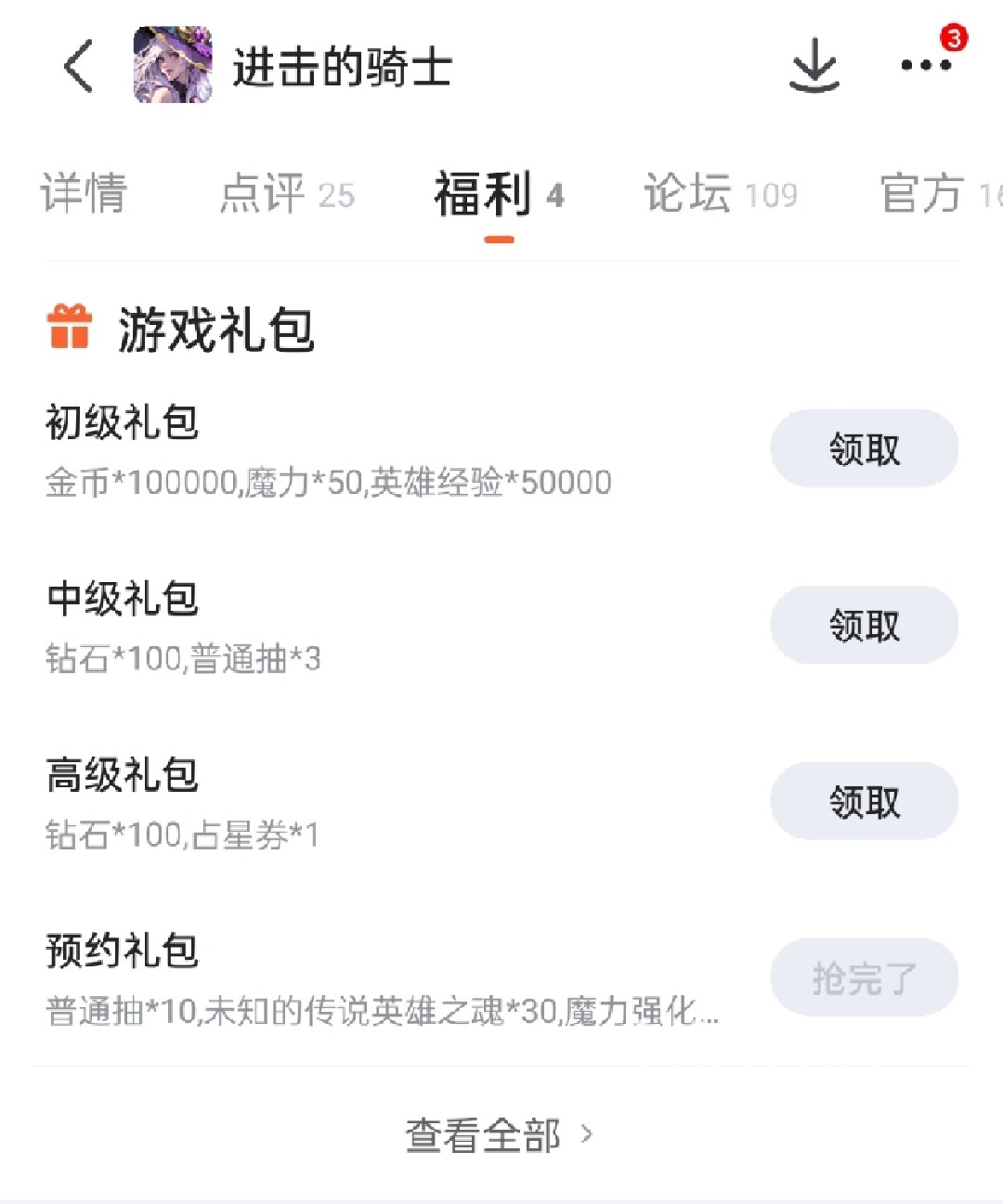Screen dimensions: 1003x1204
Task: Tap 抢完了 beside the 预约礼包
Action: (864, 978)
